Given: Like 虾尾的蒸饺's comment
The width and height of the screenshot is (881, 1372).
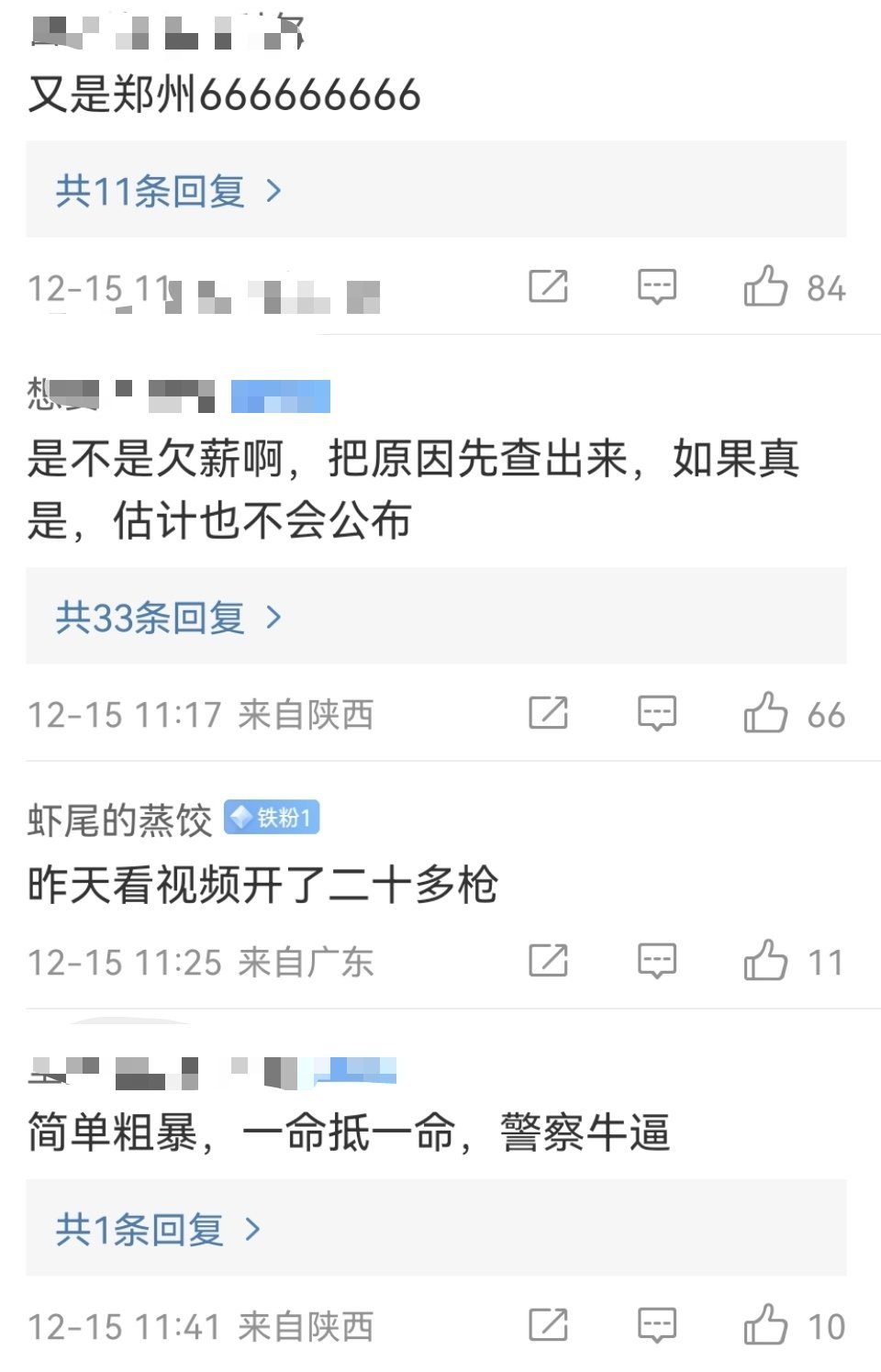Looking at the screenshot, I should tap(765, 962).
